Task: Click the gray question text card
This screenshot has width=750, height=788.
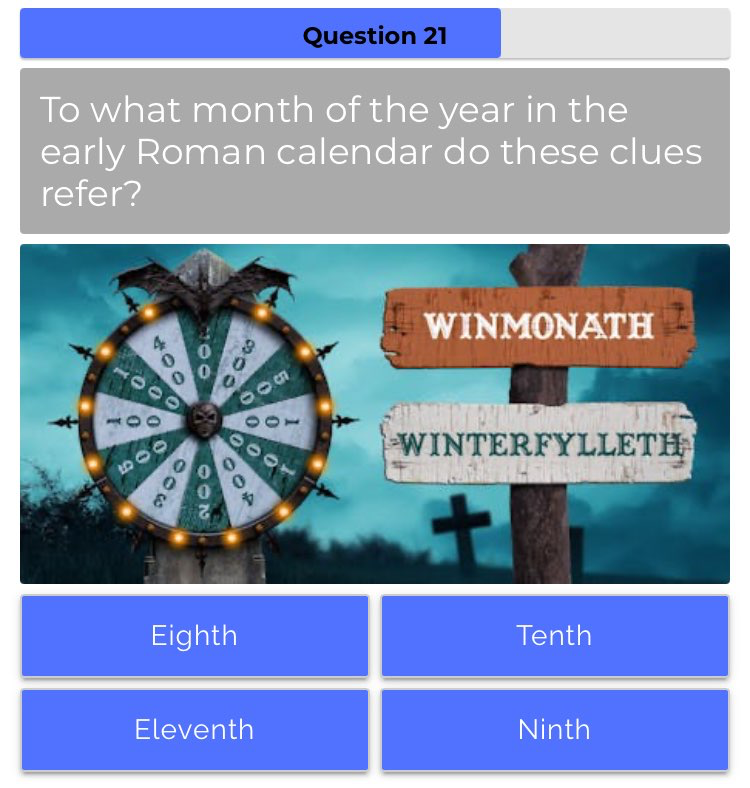Action: (x=375, y=150)
